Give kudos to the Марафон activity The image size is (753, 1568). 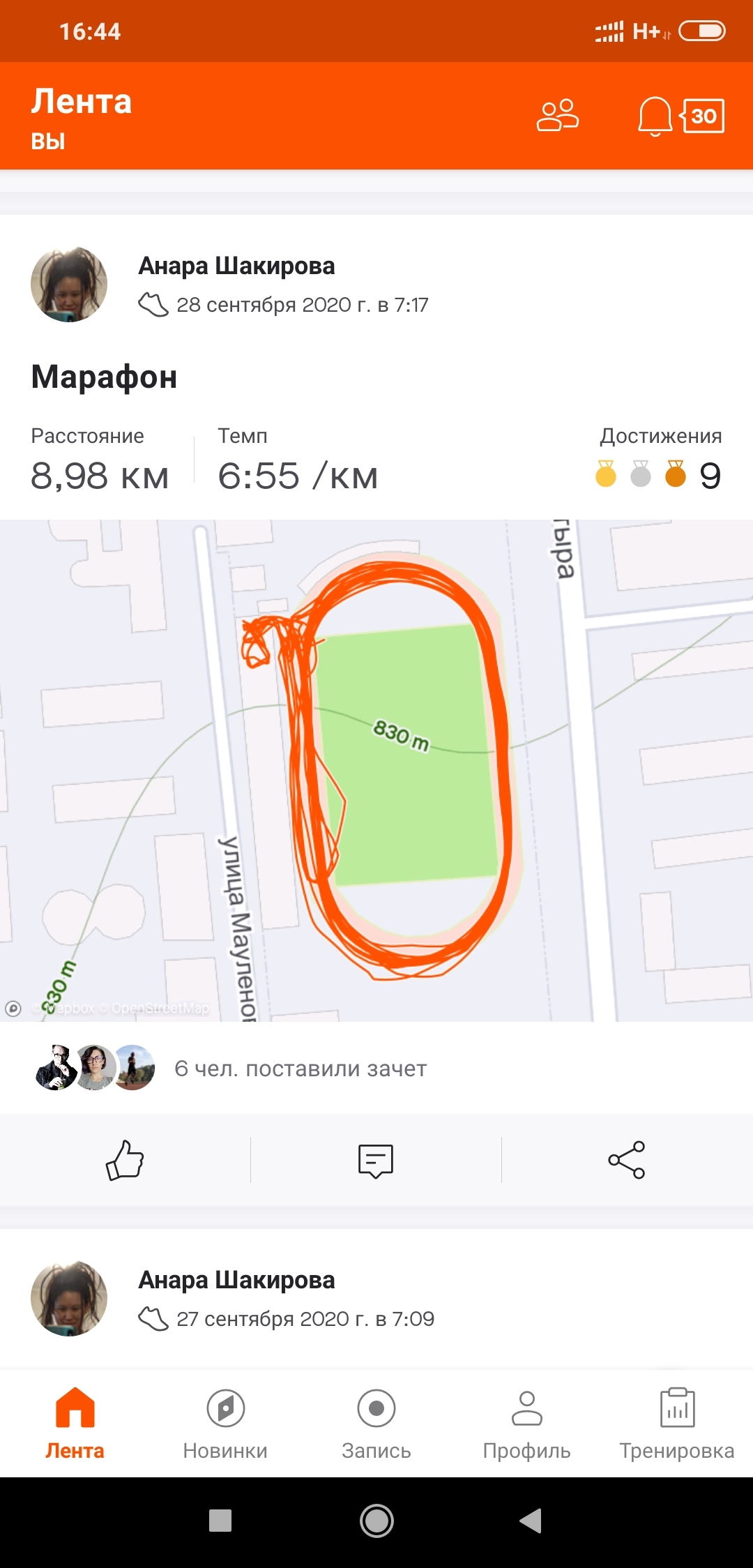point(125,1160)
